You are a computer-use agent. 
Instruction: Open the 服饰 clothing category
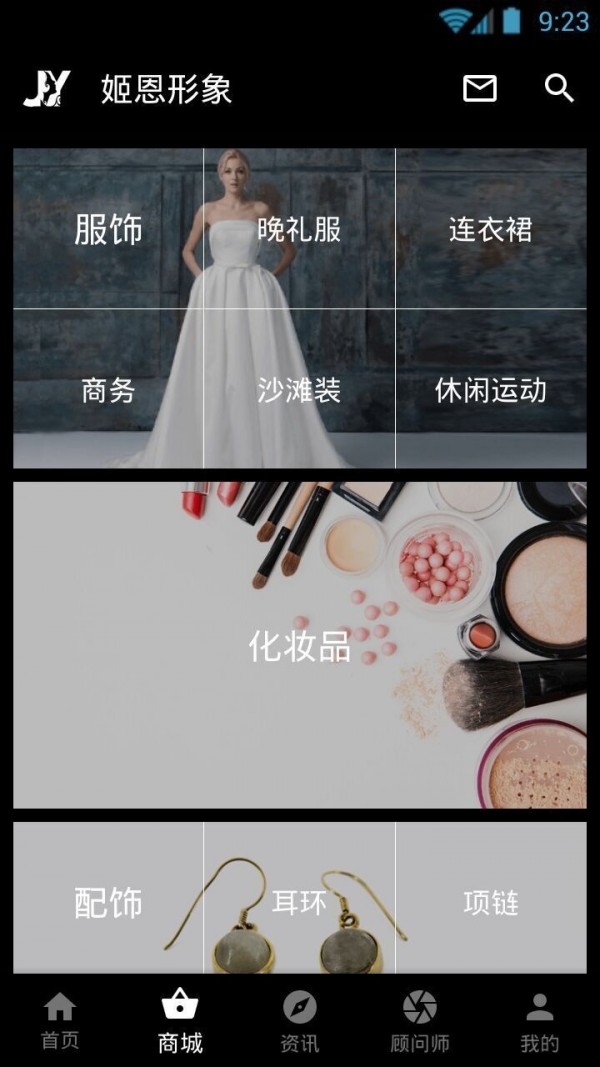click(x=108, y=230)
